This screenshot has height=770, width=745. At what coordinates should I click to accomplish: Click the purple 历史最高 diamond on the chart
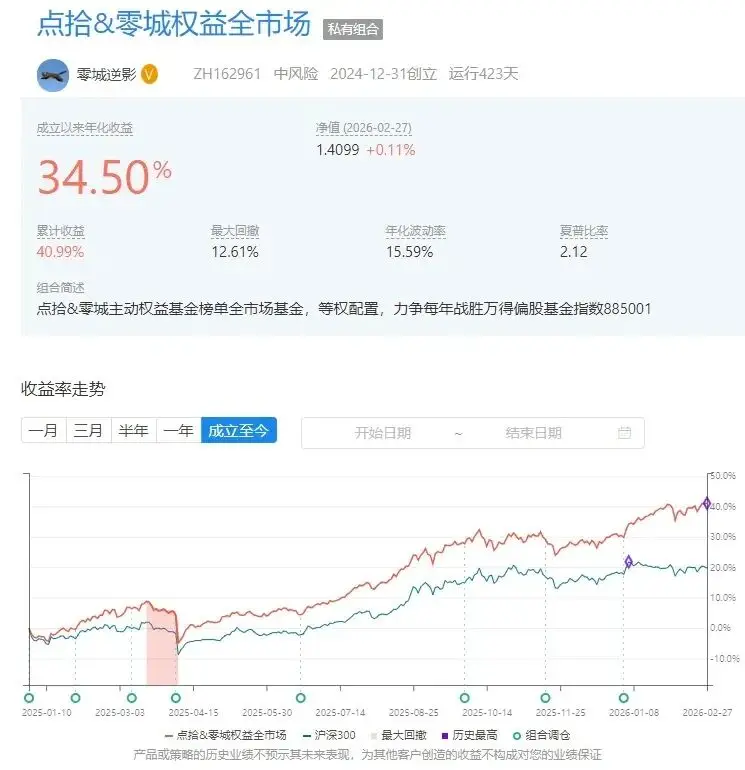pyautogui.click(x=707, y=504)
